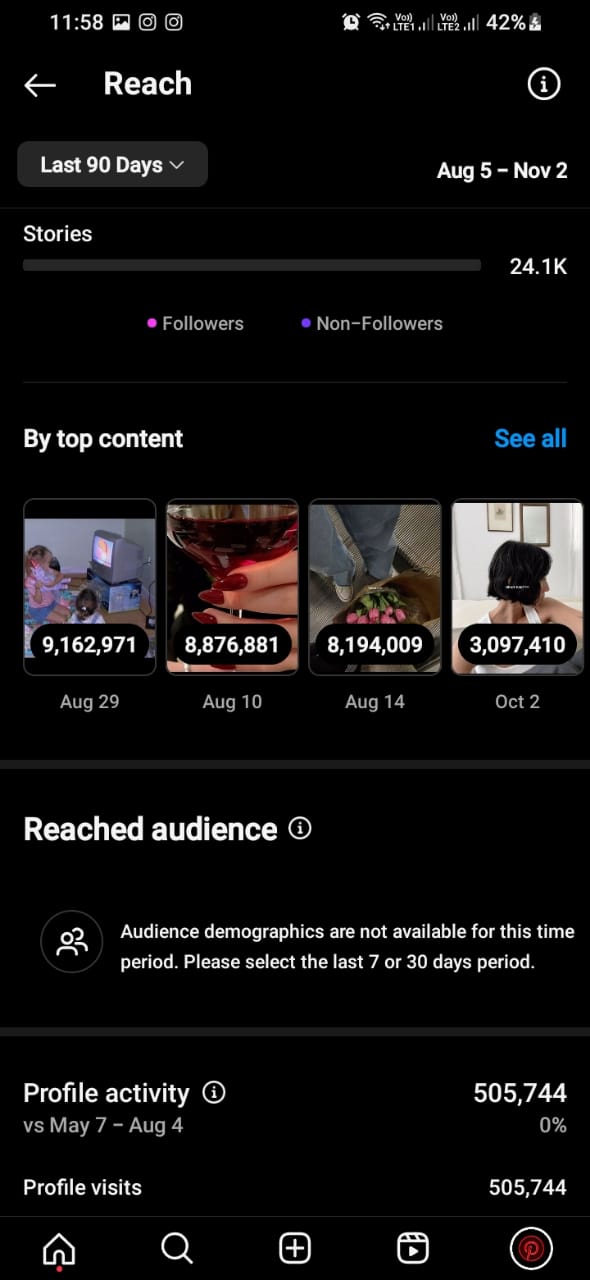Image resolution: width=590 pixels, height=1280 pixels.
Task: Go to the Home feed tab
Action: point(59,1248)
